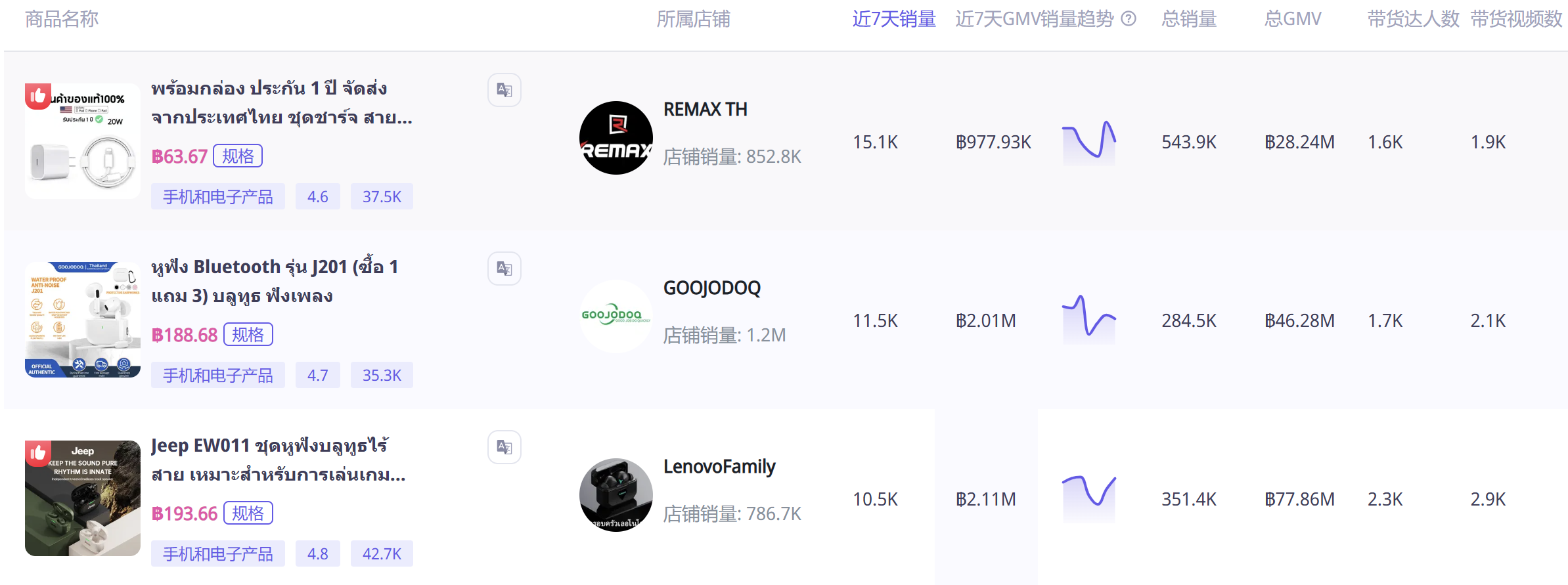Sort by 近7天销量 column header

pos(893,19)
